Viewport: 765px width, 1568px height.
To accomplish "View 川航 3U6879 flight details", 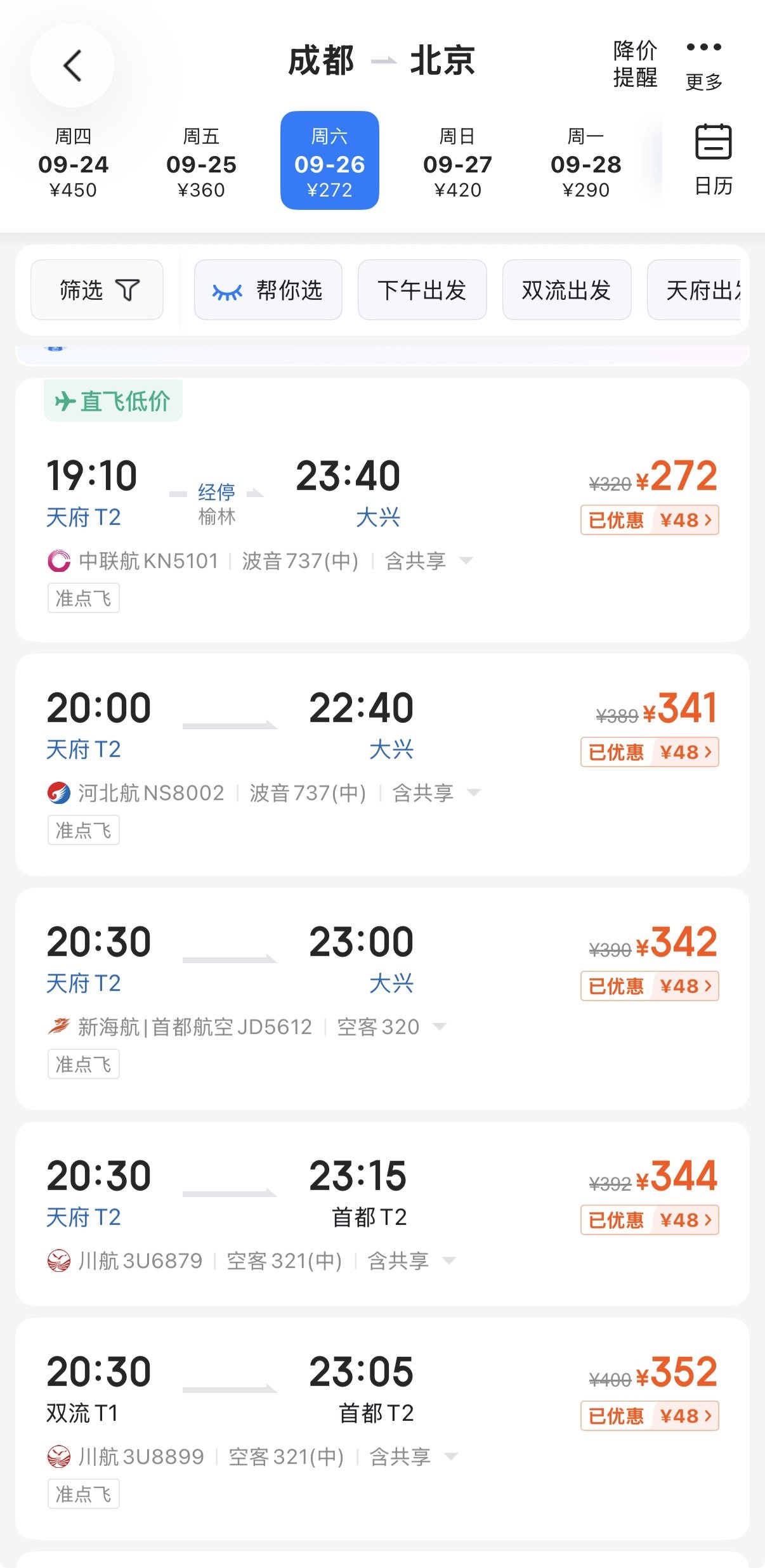I will point(383,1214).
